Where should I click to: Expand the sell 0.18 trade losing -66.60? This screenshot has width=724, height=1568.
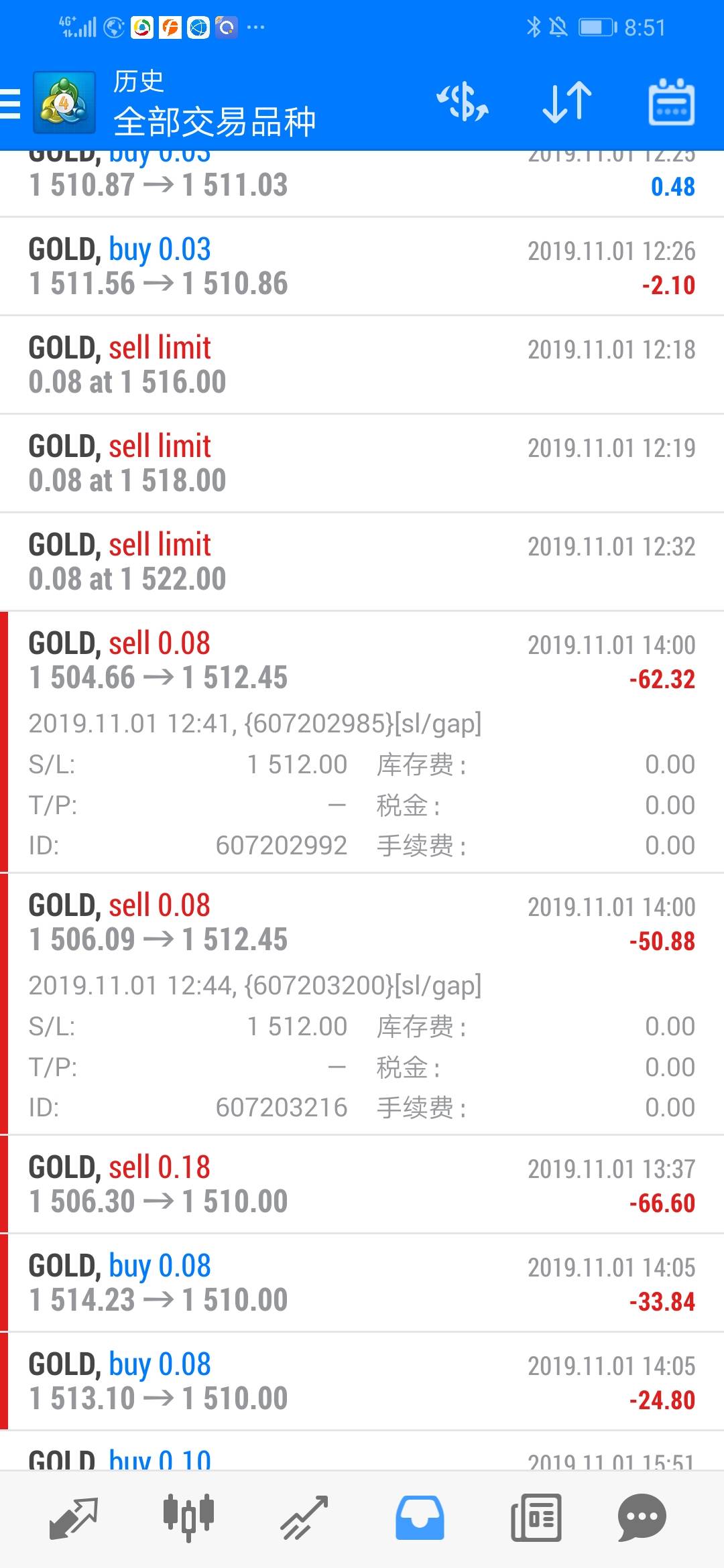(x=362, y=1185)
